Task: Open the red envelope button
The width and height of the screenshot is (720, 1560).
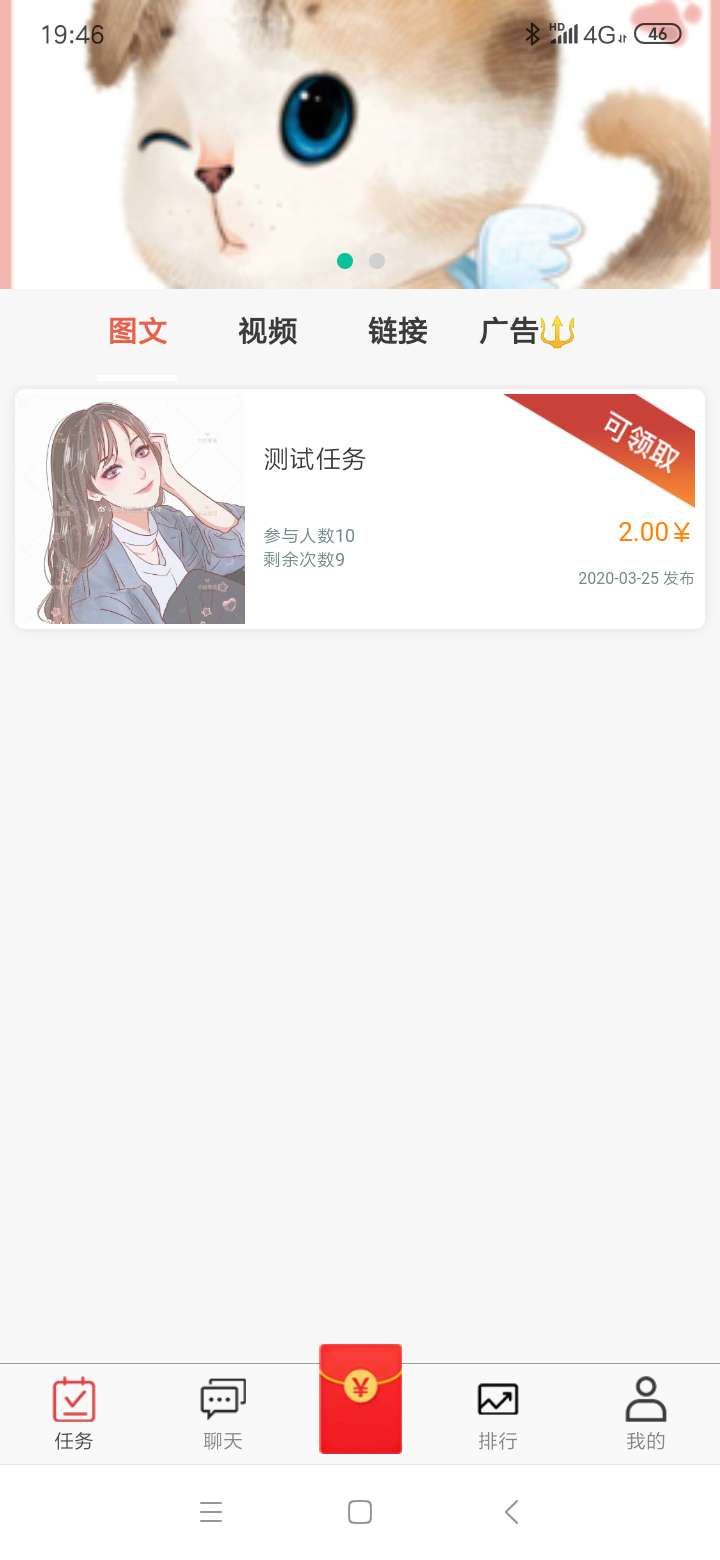Action: coord(360,1398)
